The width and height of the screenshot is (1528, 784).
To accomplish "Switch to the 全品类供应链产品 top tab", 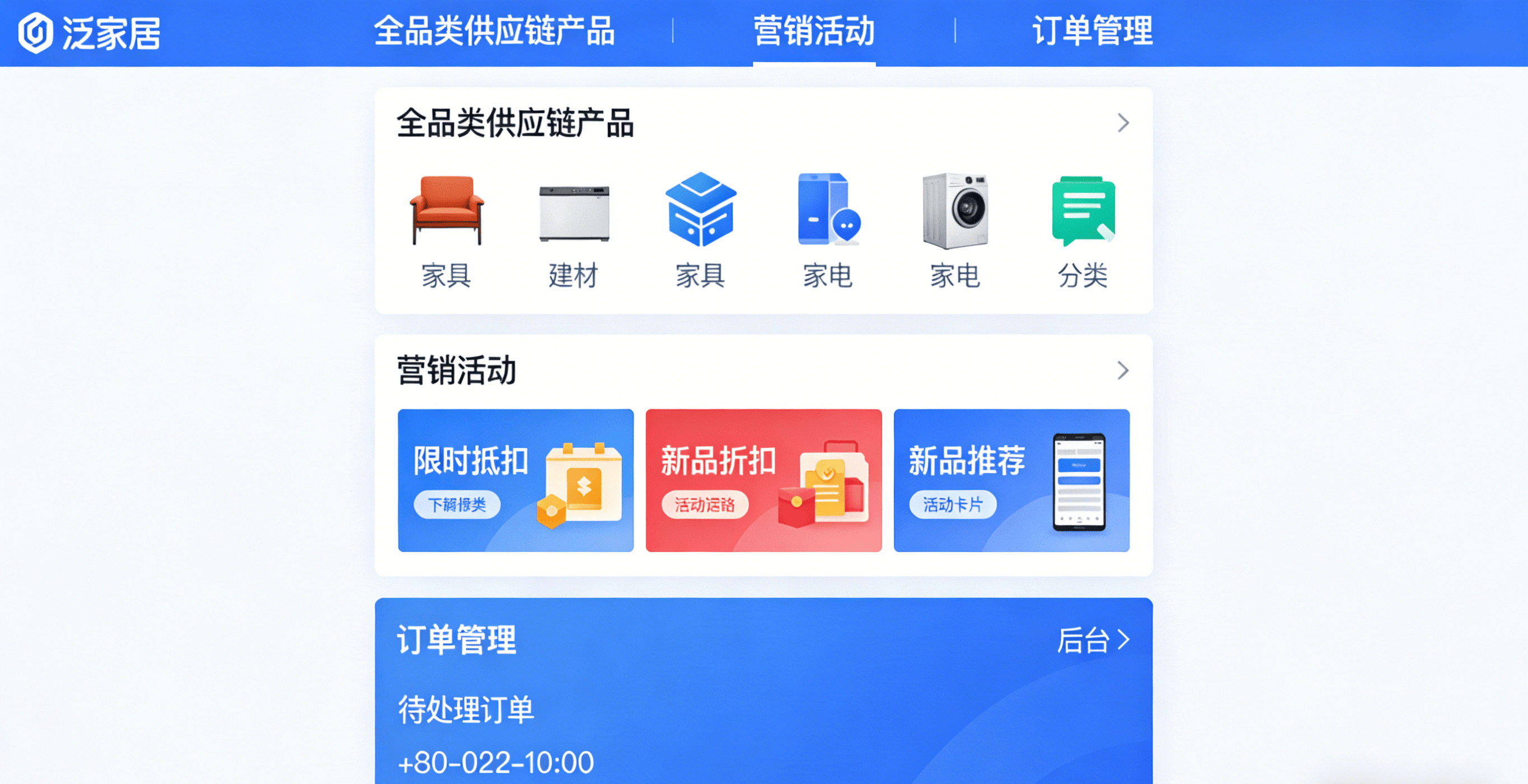I will [x=494, y=31].
